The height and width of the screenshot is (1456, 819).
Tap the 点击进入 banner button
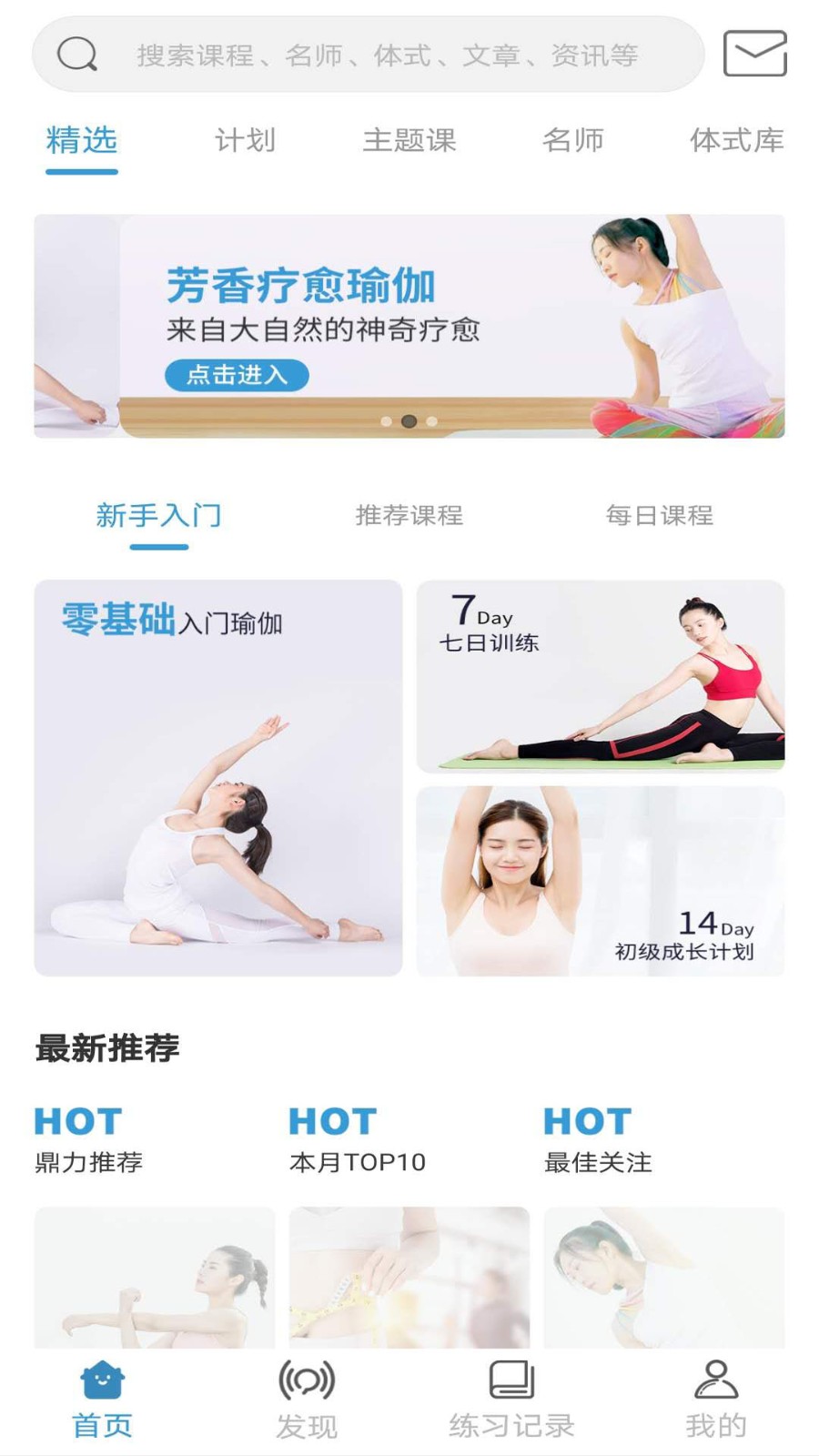236,374
